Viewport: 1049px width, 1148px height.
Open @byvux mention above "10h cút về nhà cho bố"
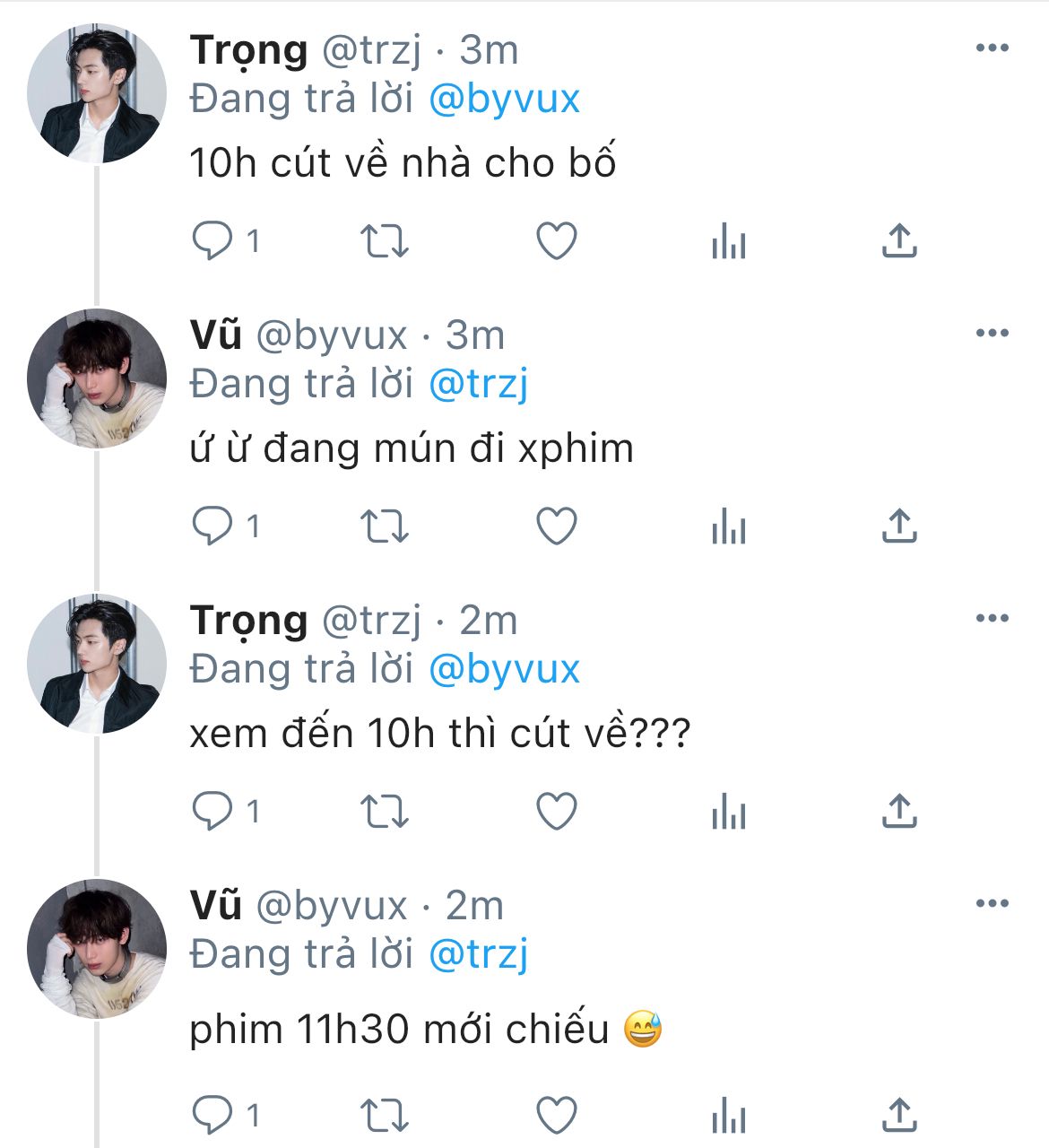click(x=504, y=100)
